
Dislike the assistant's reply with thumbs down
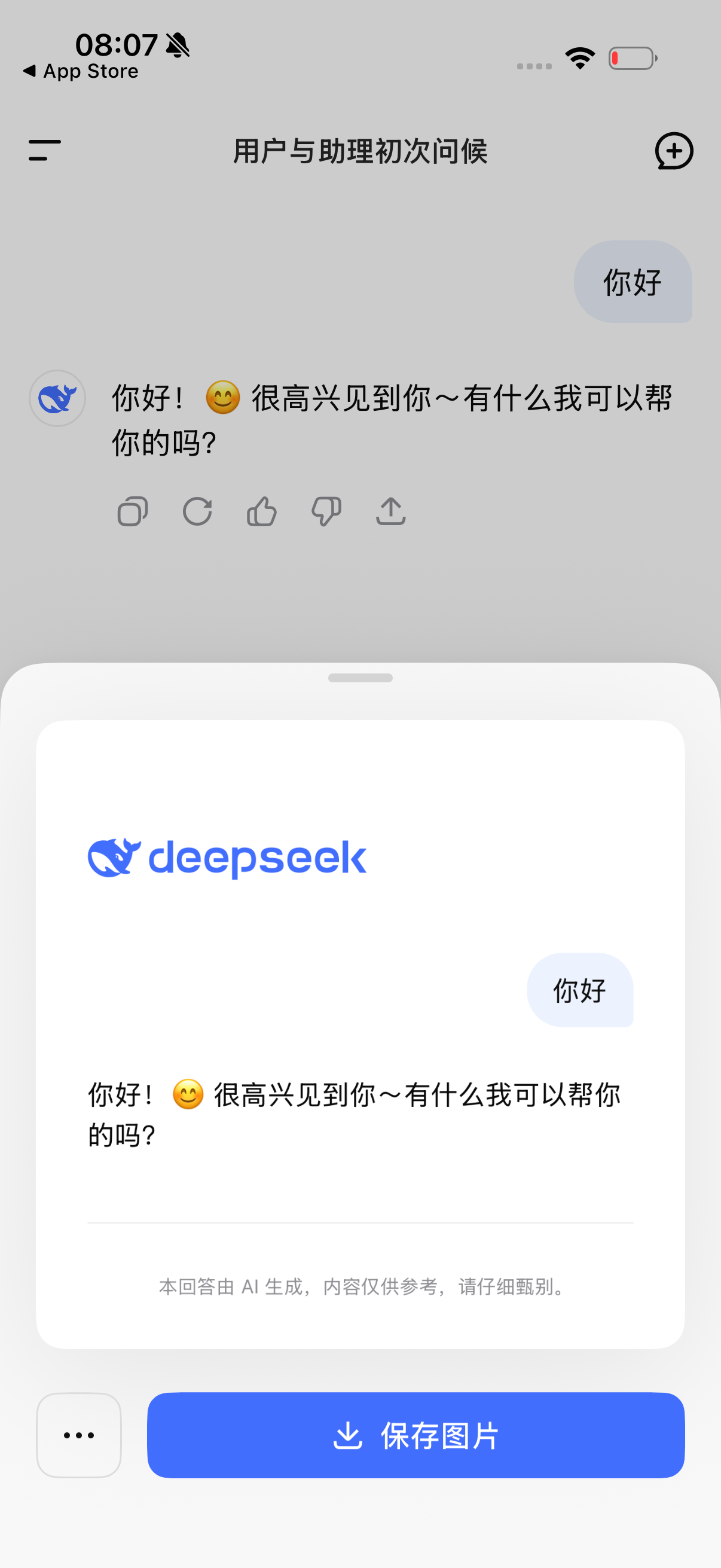click(x=326, y=511)
